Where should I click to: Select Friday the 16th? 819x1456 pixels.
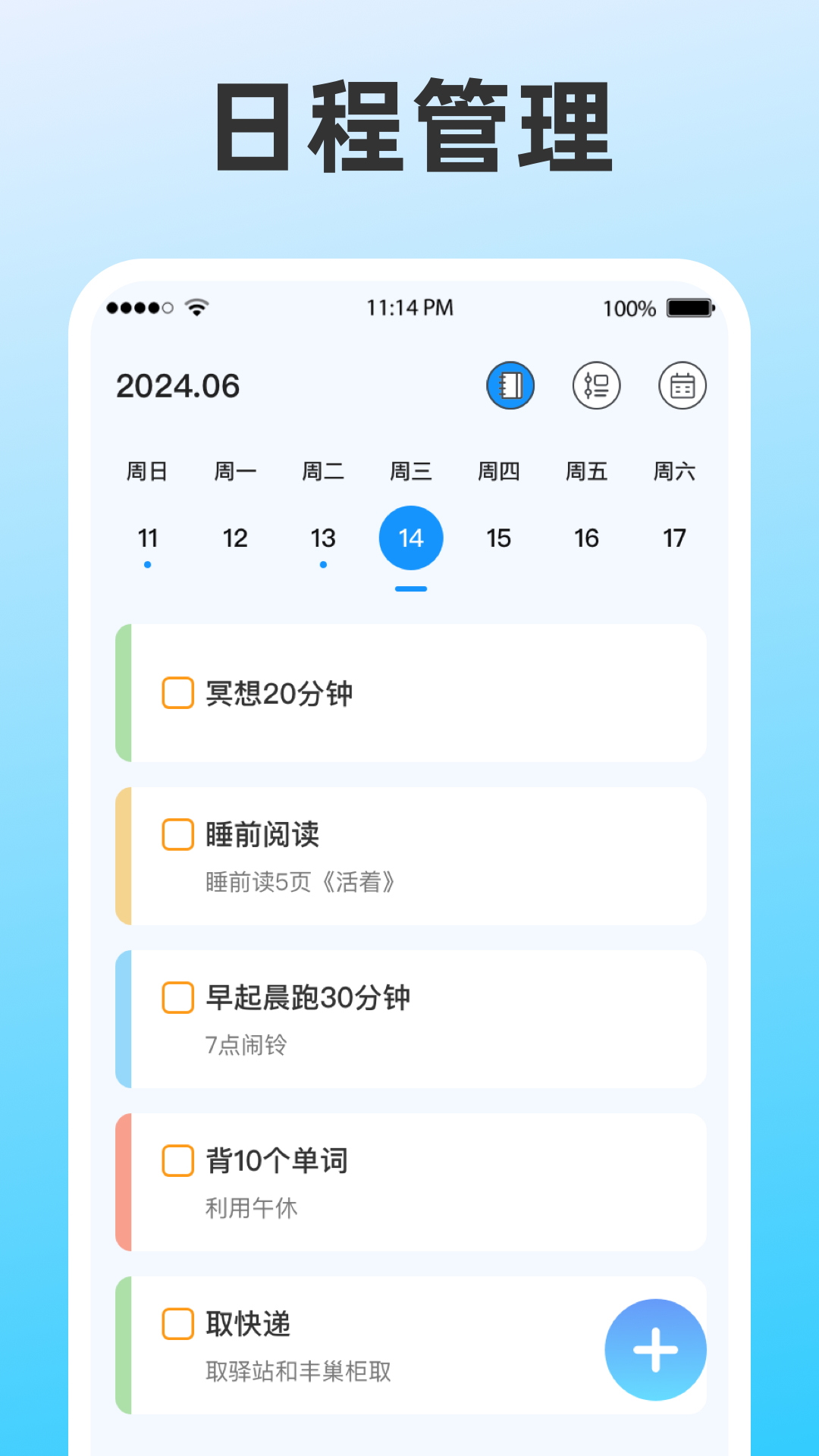tap(586, 538)
